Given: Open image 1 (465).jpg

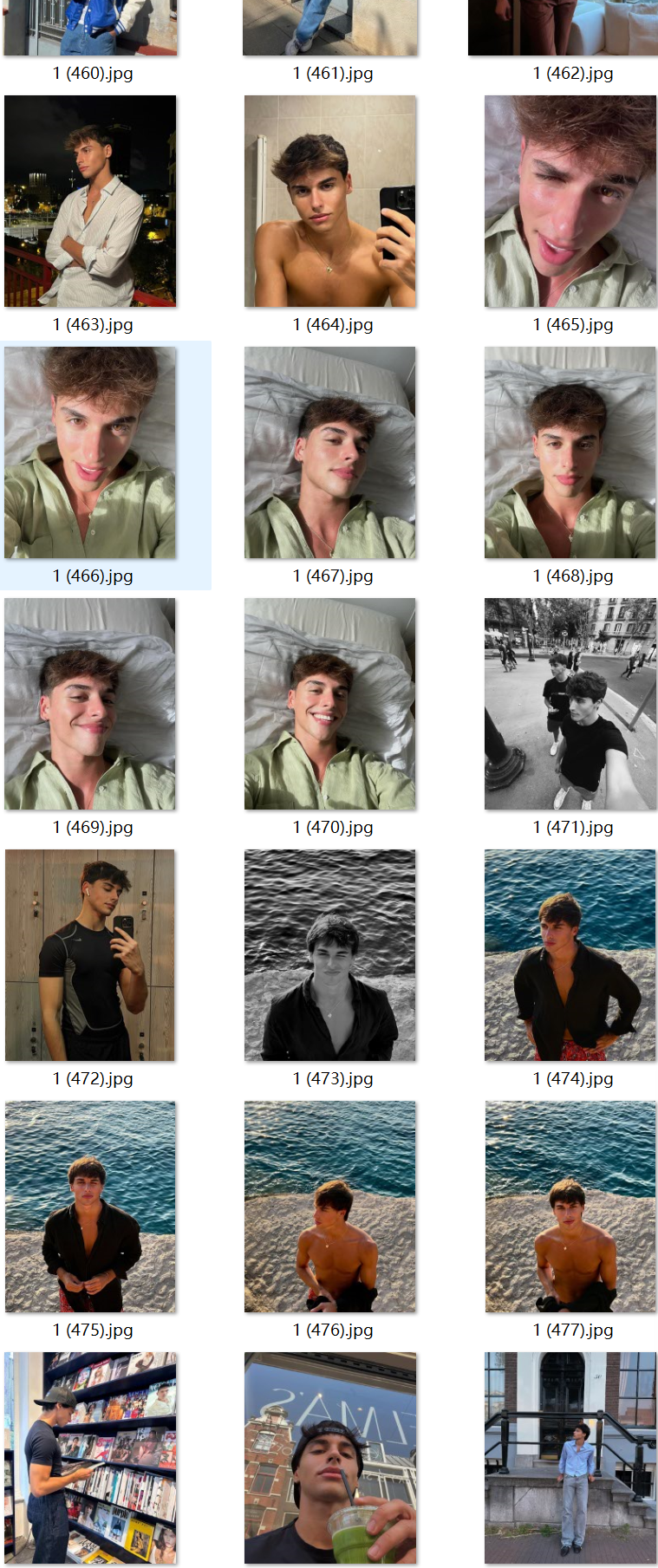Looking at the screenshot, I should coord(570,201).
